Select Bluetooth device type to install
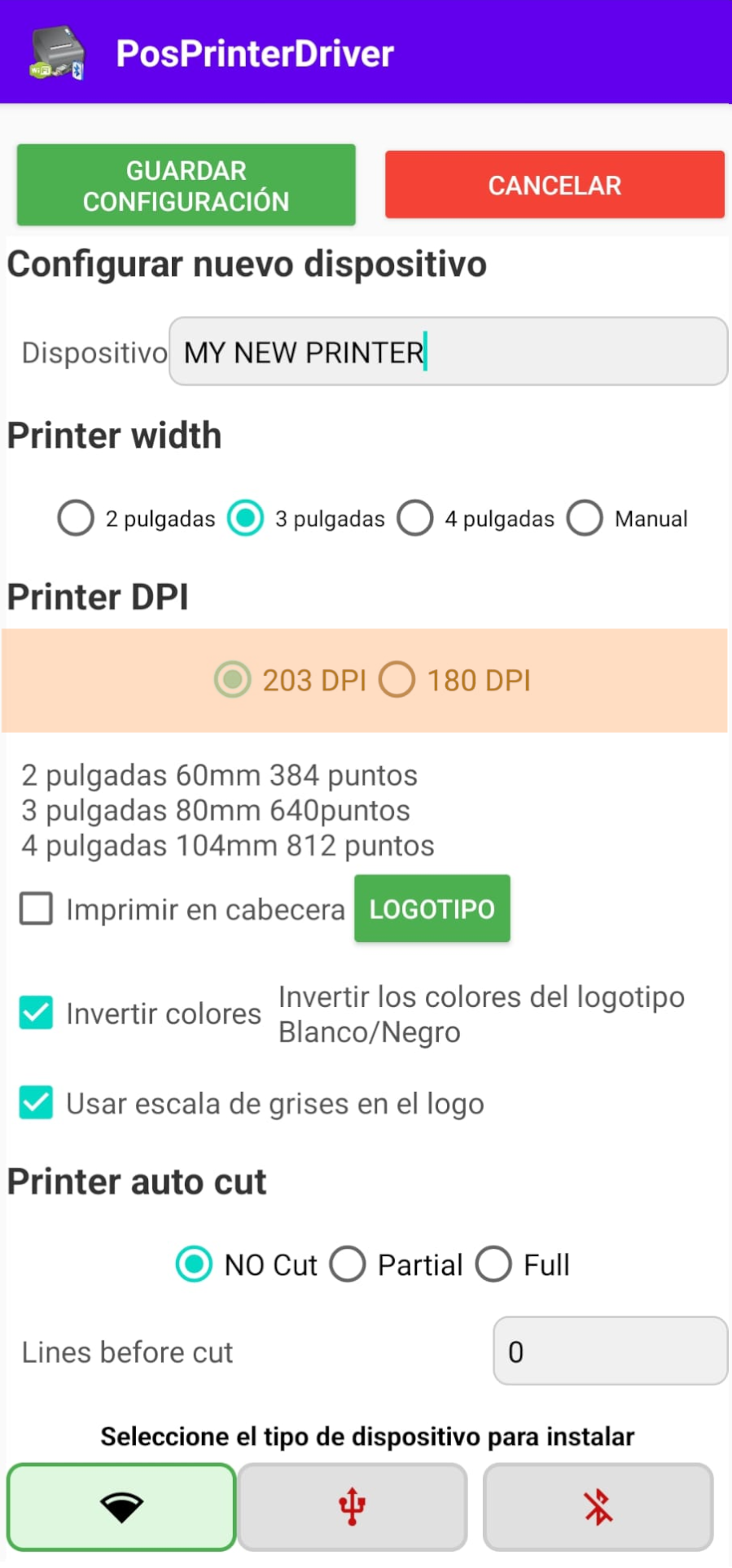Image resolution: width=732 pixels, height=1568 pixels. [598, 1507]
